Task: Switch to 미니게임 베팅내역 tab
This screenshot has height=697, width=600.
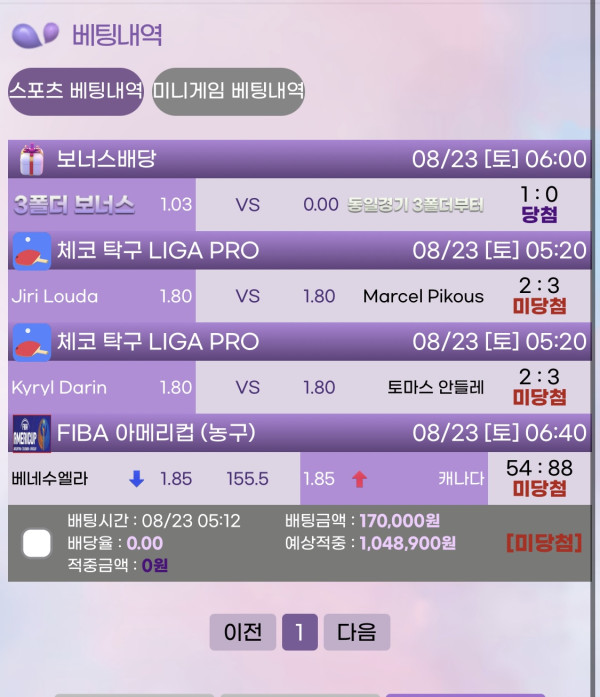Action: click(228, 91)
